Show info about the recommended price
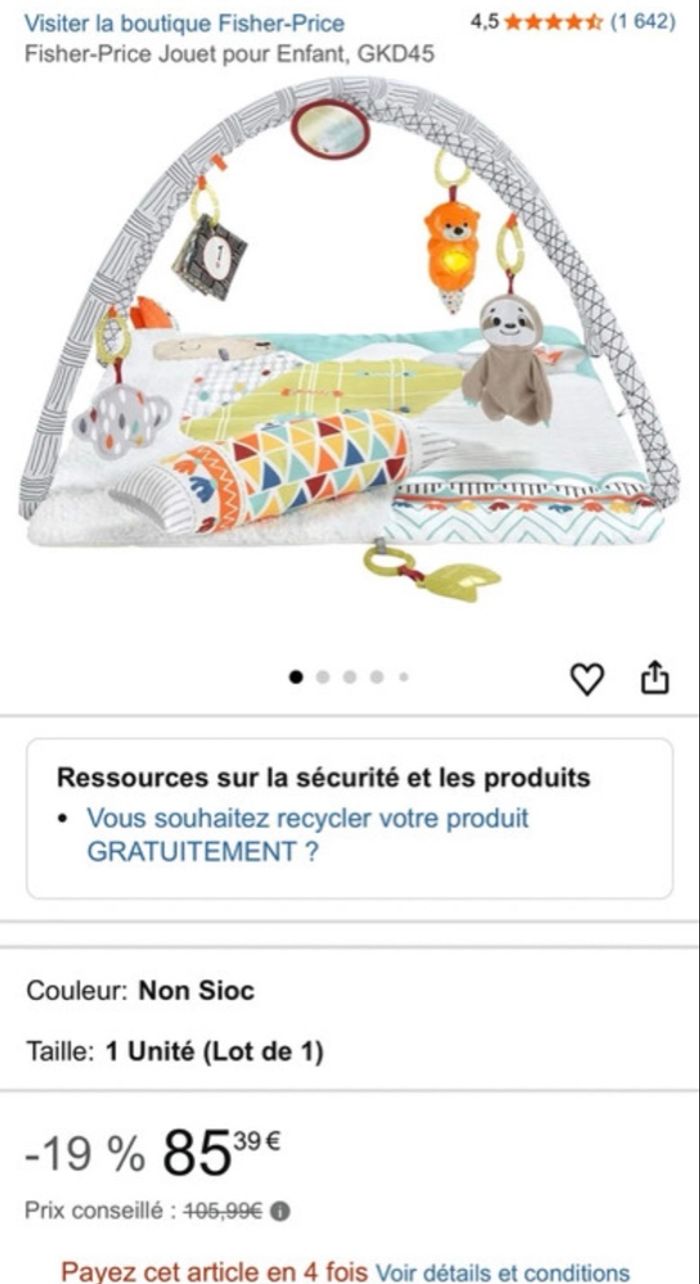 pos(281,1211)
